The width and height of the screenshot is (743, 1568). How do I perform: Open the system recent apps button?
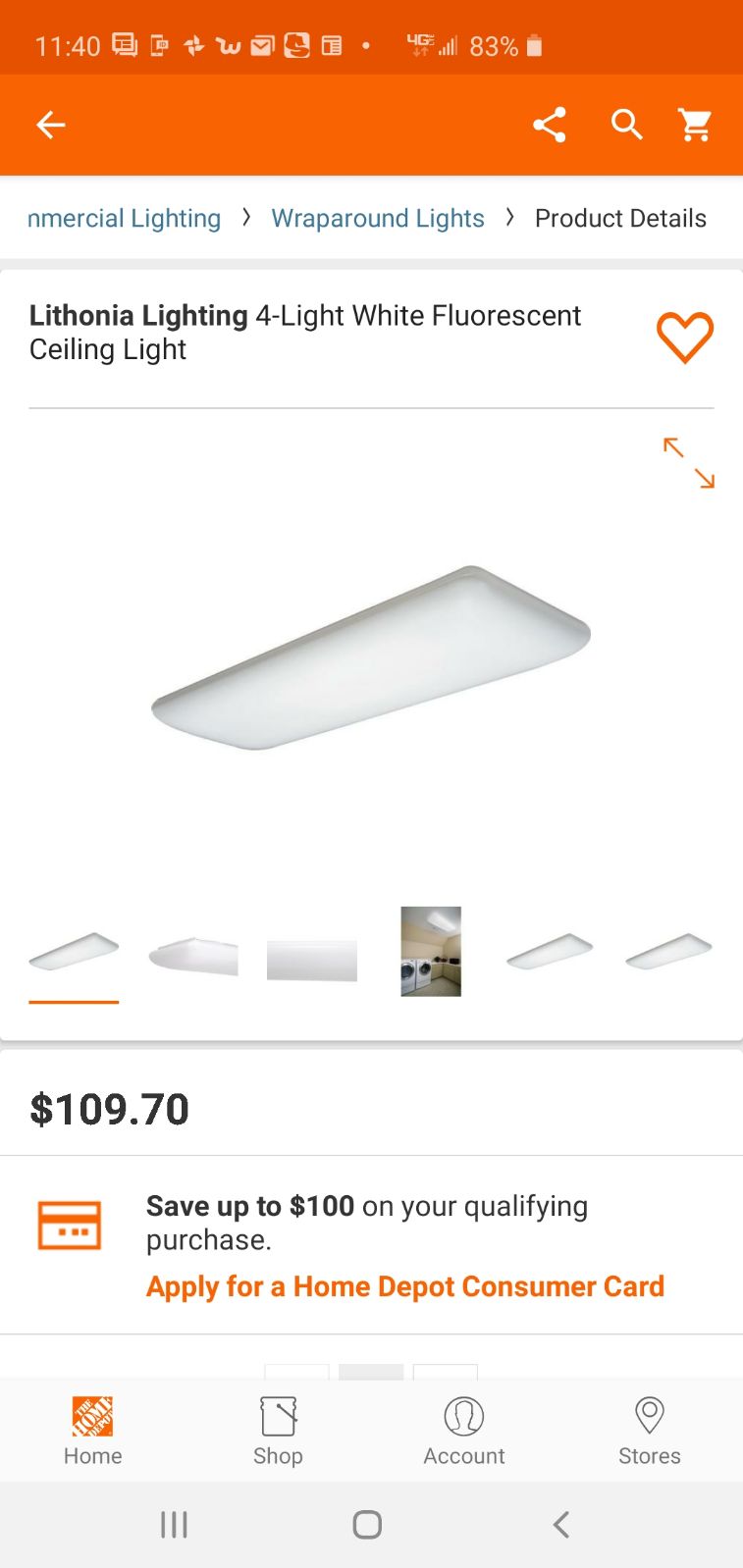174,1524
